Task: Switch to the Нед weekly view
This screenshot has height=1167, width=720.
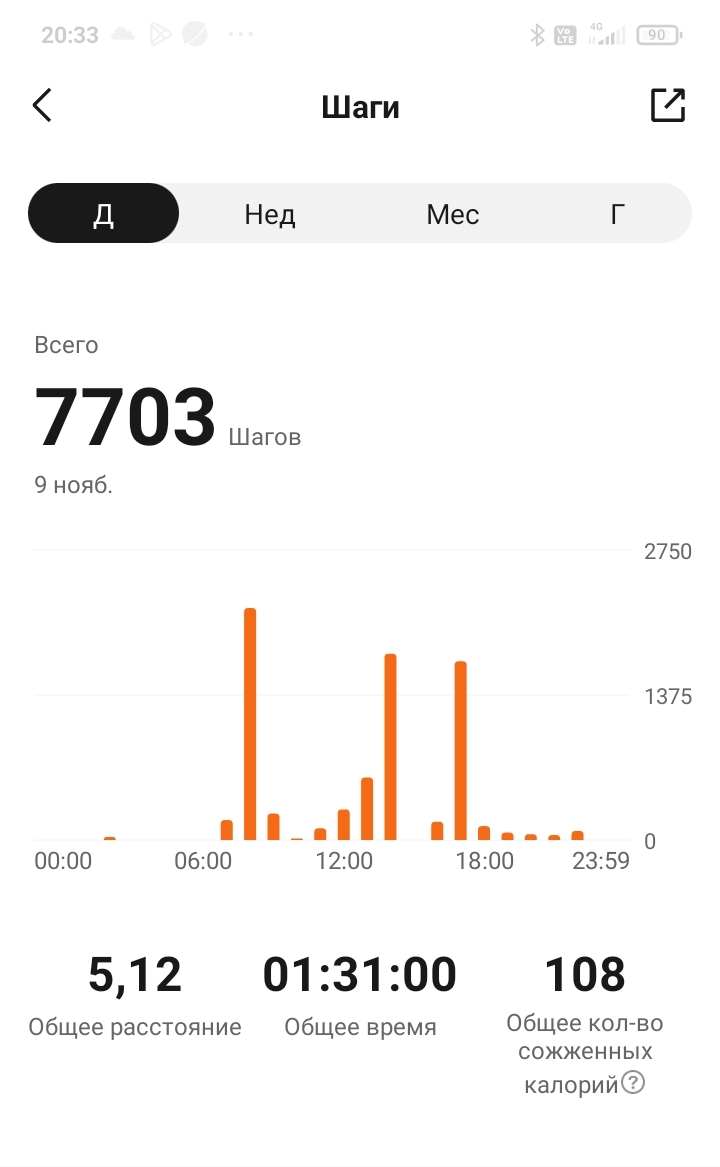Action: coord(270,214)
